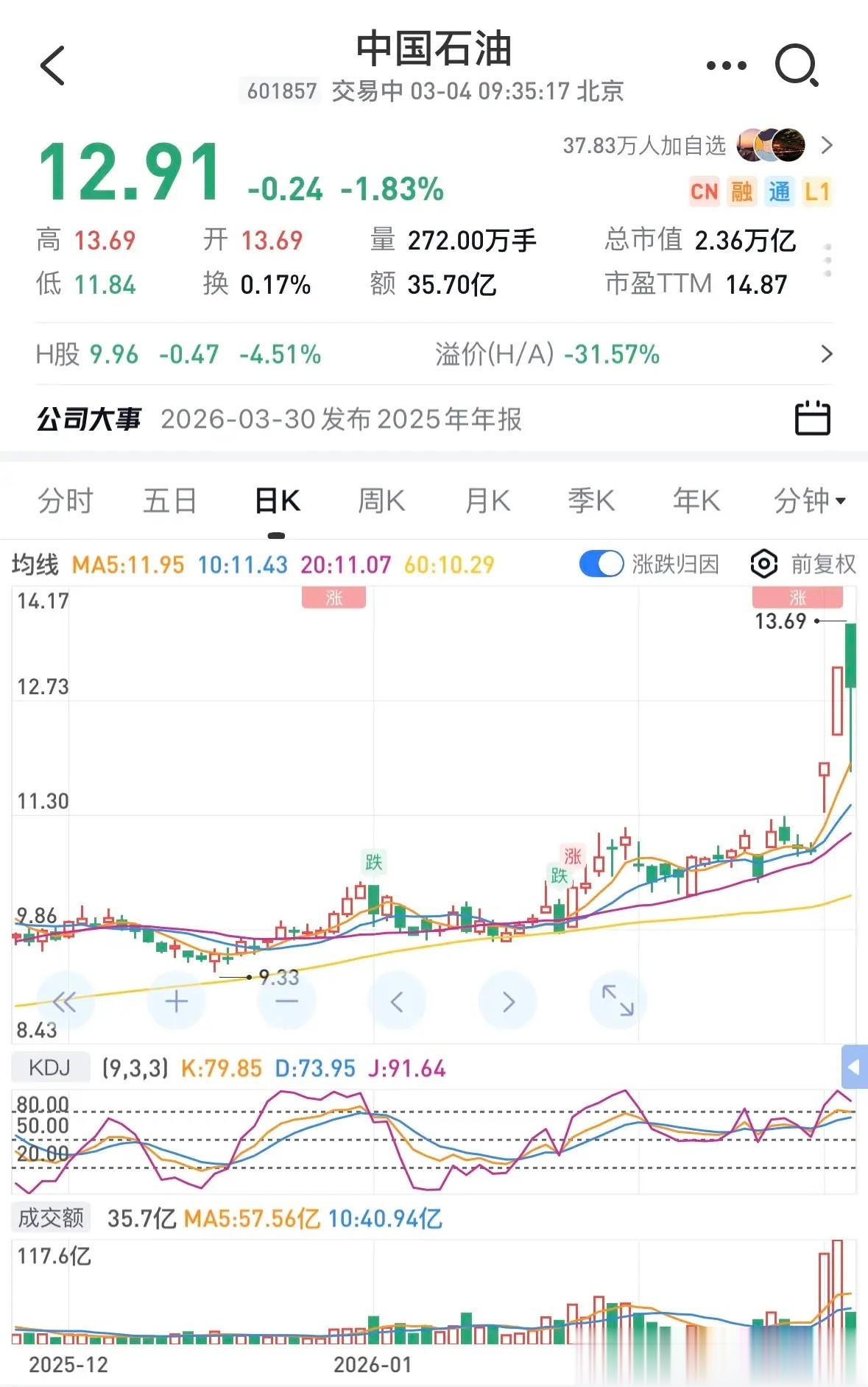The height and width of the screenshot is (1387, 868).
Task: Open the 分钟 interval dropdown
Action: pos(809,501)
